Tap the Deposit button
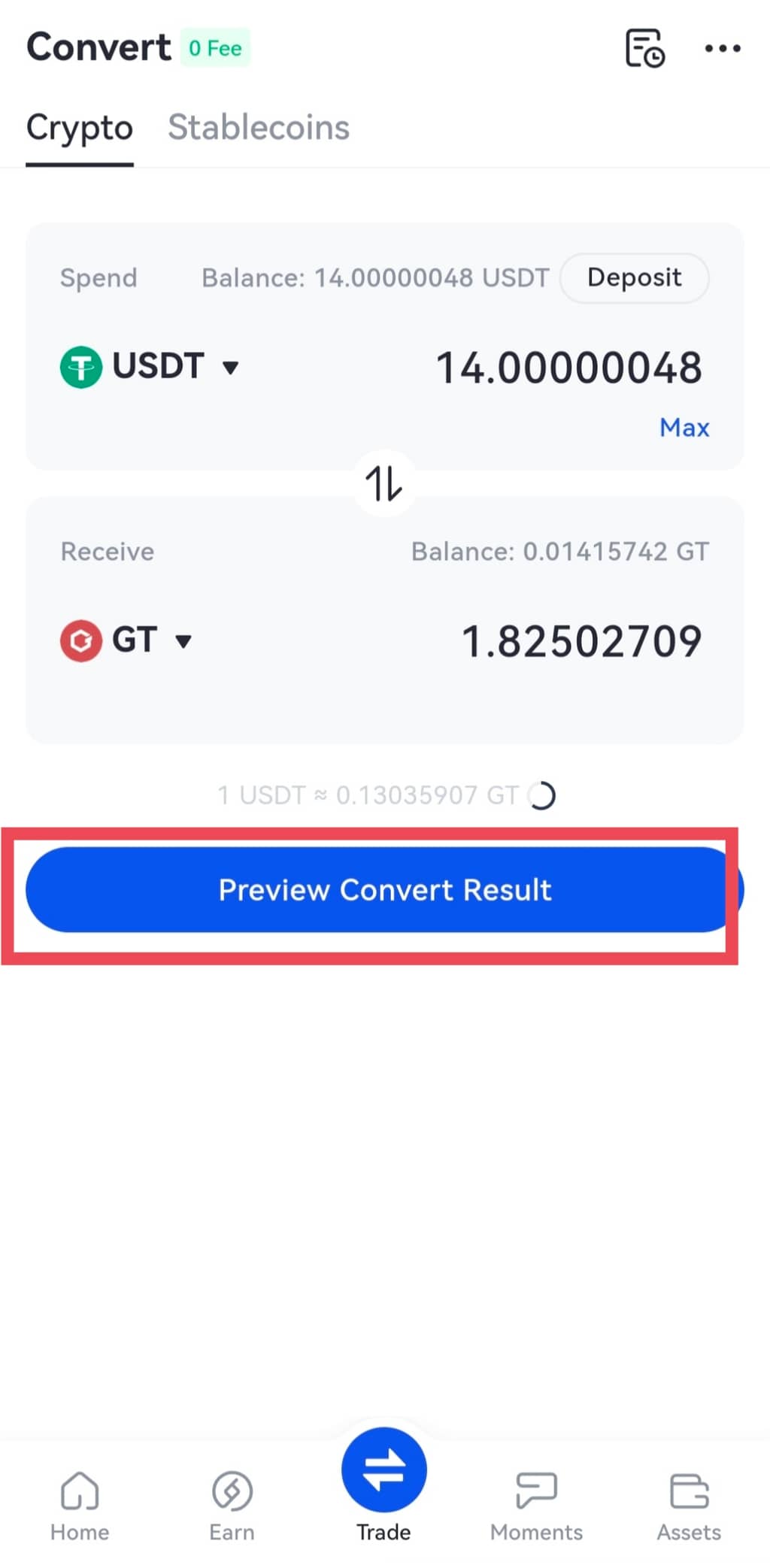The width and height of the screenshot is (770, 1568). 634,278
